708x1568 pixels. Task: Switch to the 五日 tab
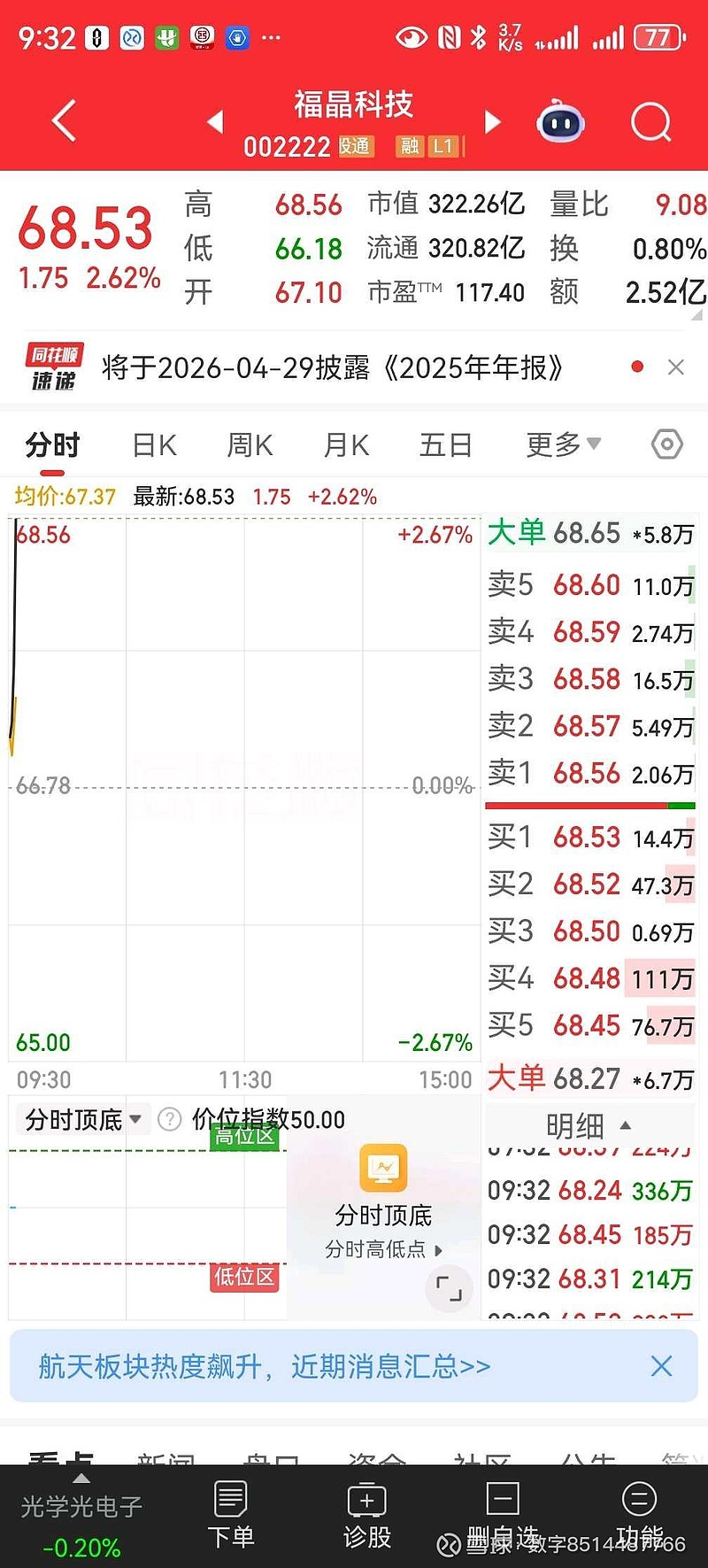tap(445, 444)
